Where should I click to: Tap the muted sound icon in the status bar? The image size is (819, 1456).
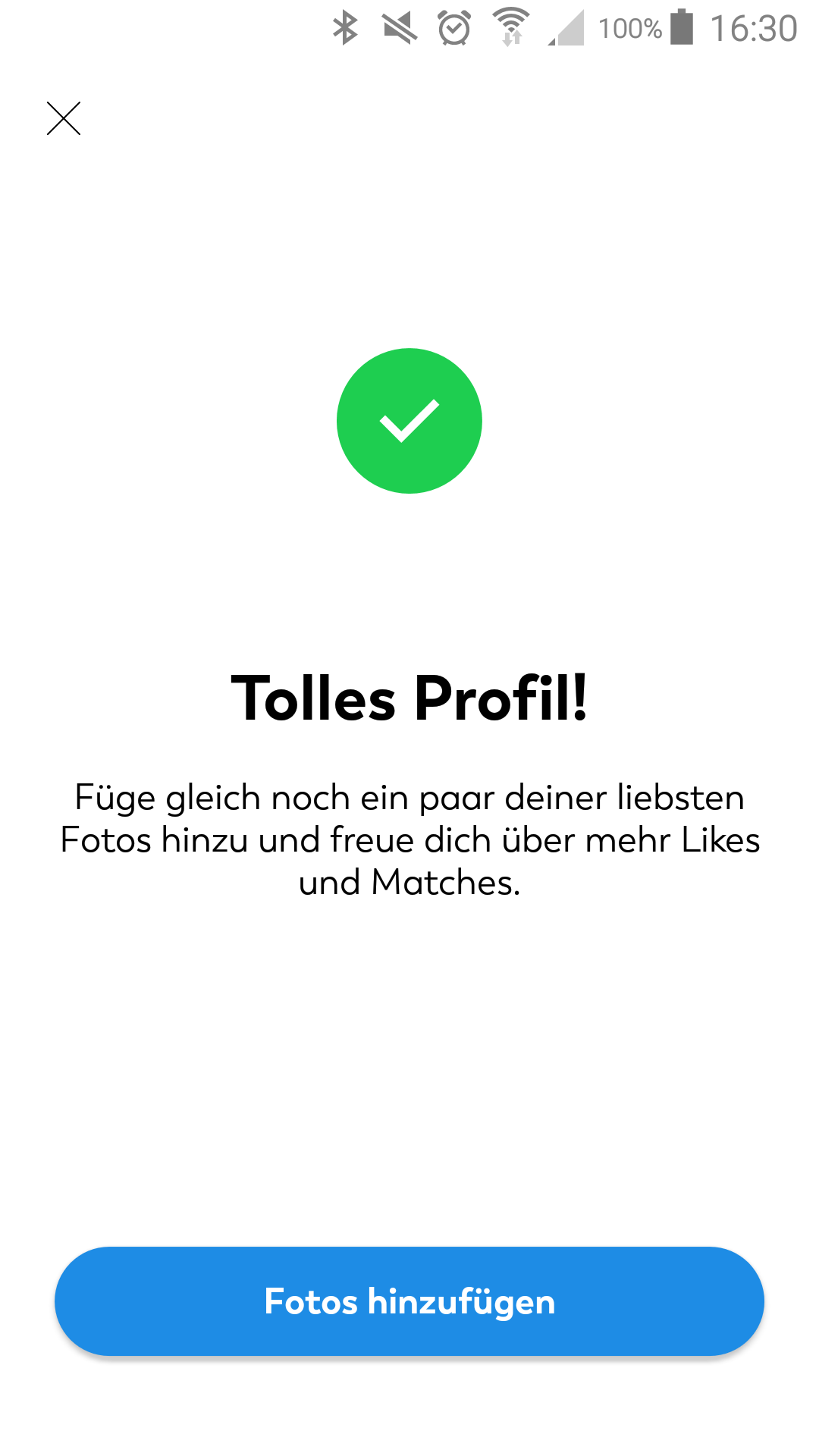[x=400, y=26]
